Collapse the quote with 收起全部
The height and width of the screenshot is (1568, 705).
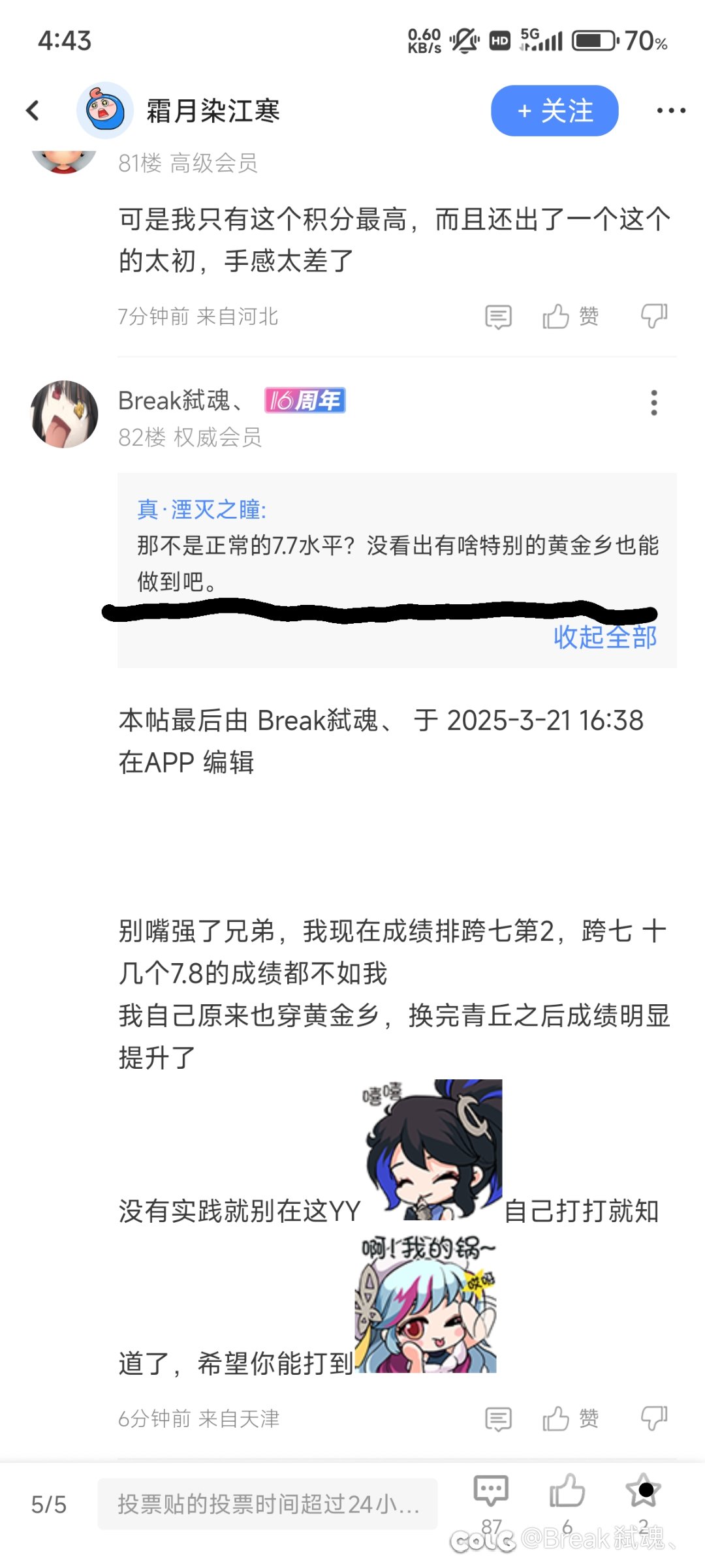click(x=605, y=637)
